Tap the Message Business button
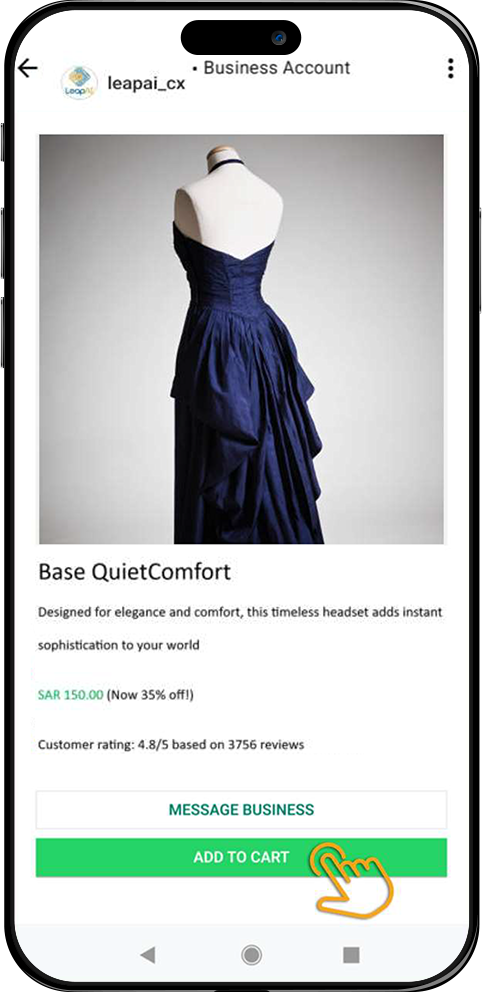The width and height of the screenshot is (482, 992). point(241,809)
